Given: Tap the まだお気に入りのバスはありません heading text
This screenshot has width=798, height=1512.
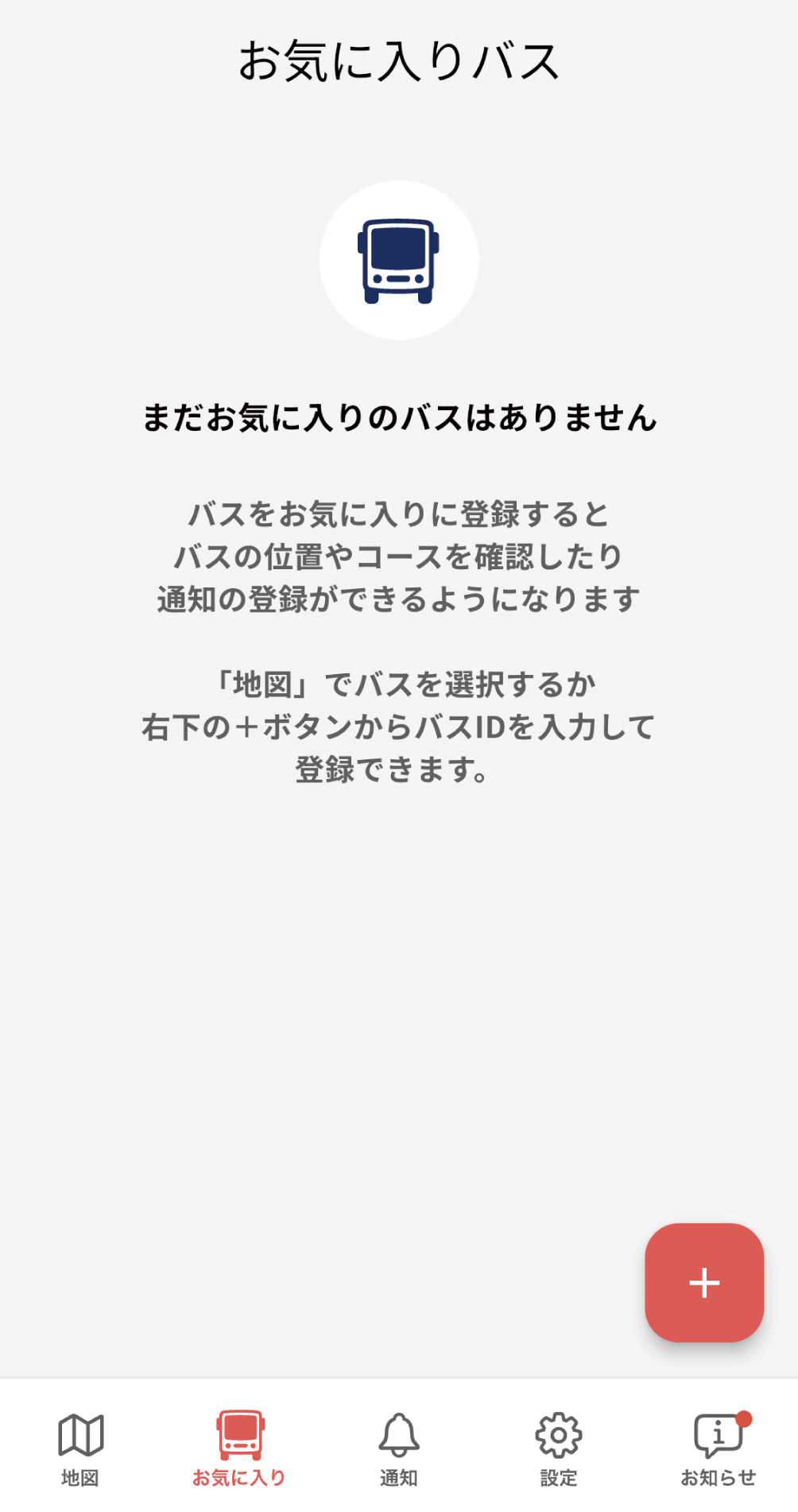Looking at the screenshot, I should tap(399, 417).
